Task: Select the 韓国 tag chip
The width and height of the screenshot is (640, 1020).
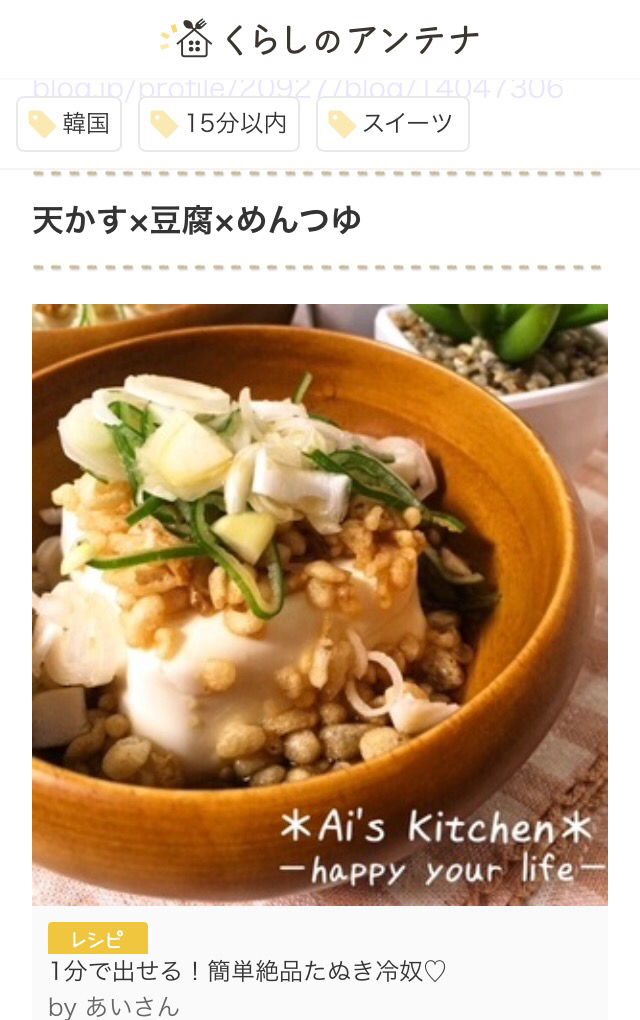Action: coord(69,124)
